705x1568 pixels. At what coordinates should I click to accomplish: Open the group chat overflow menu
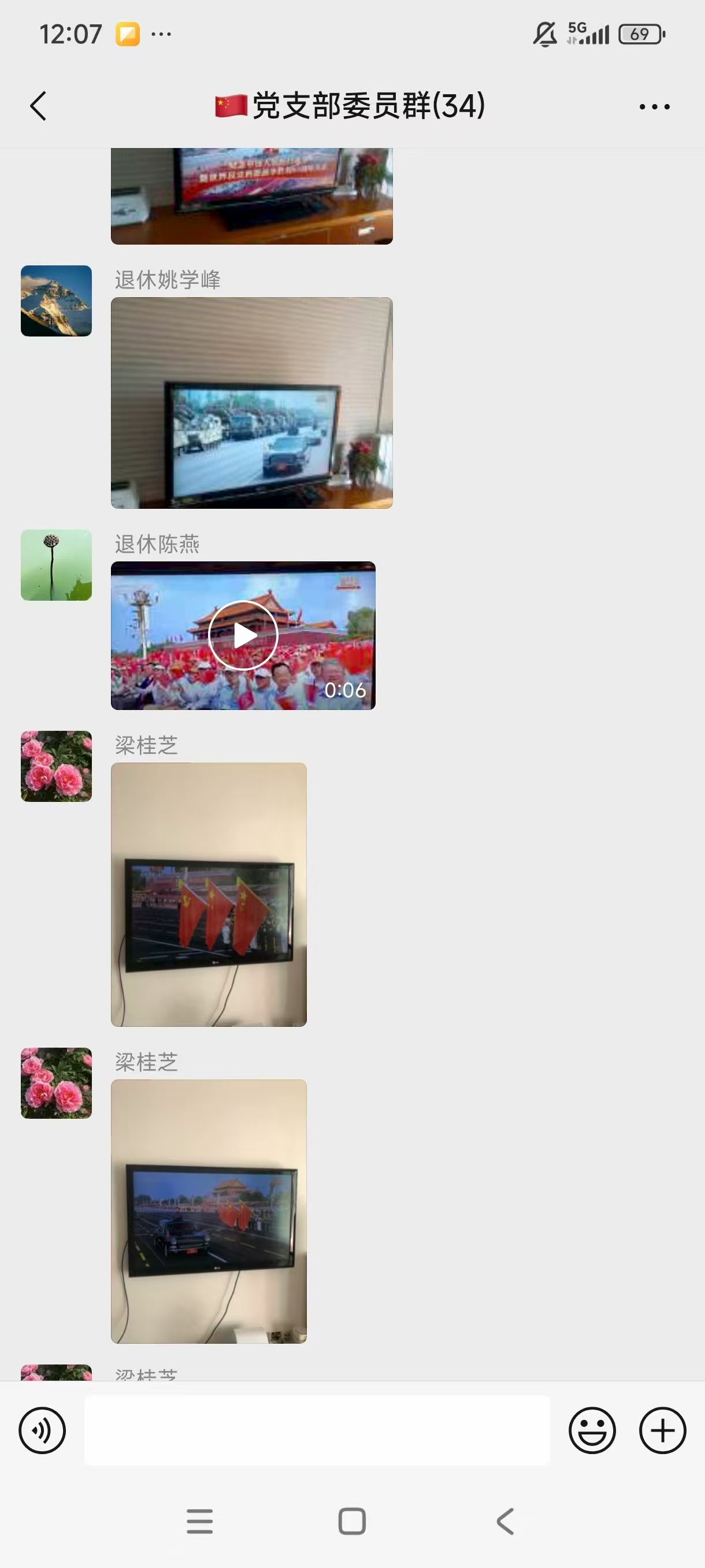(x=654, y=106)
